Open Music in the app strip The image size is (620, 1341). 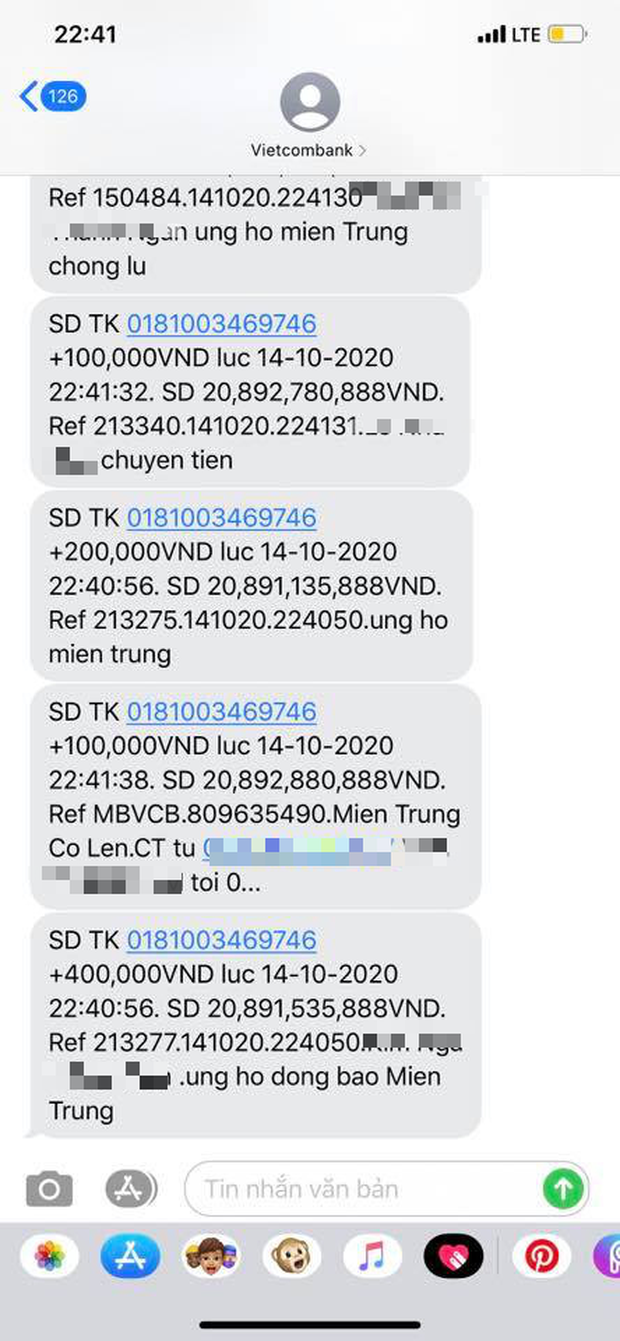pos(372,1257)
